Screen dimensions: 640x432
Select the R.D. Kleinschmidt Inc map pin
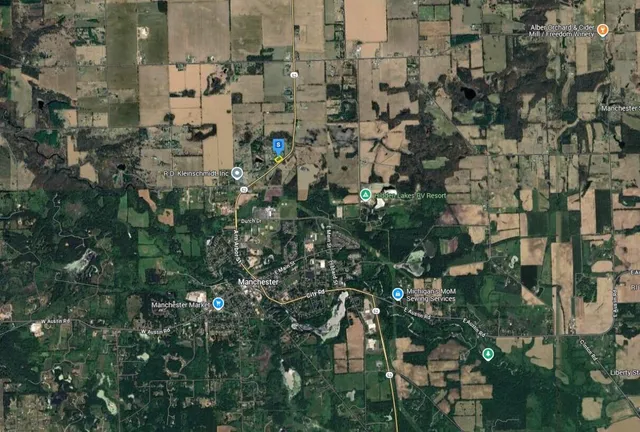coord(237,173)
